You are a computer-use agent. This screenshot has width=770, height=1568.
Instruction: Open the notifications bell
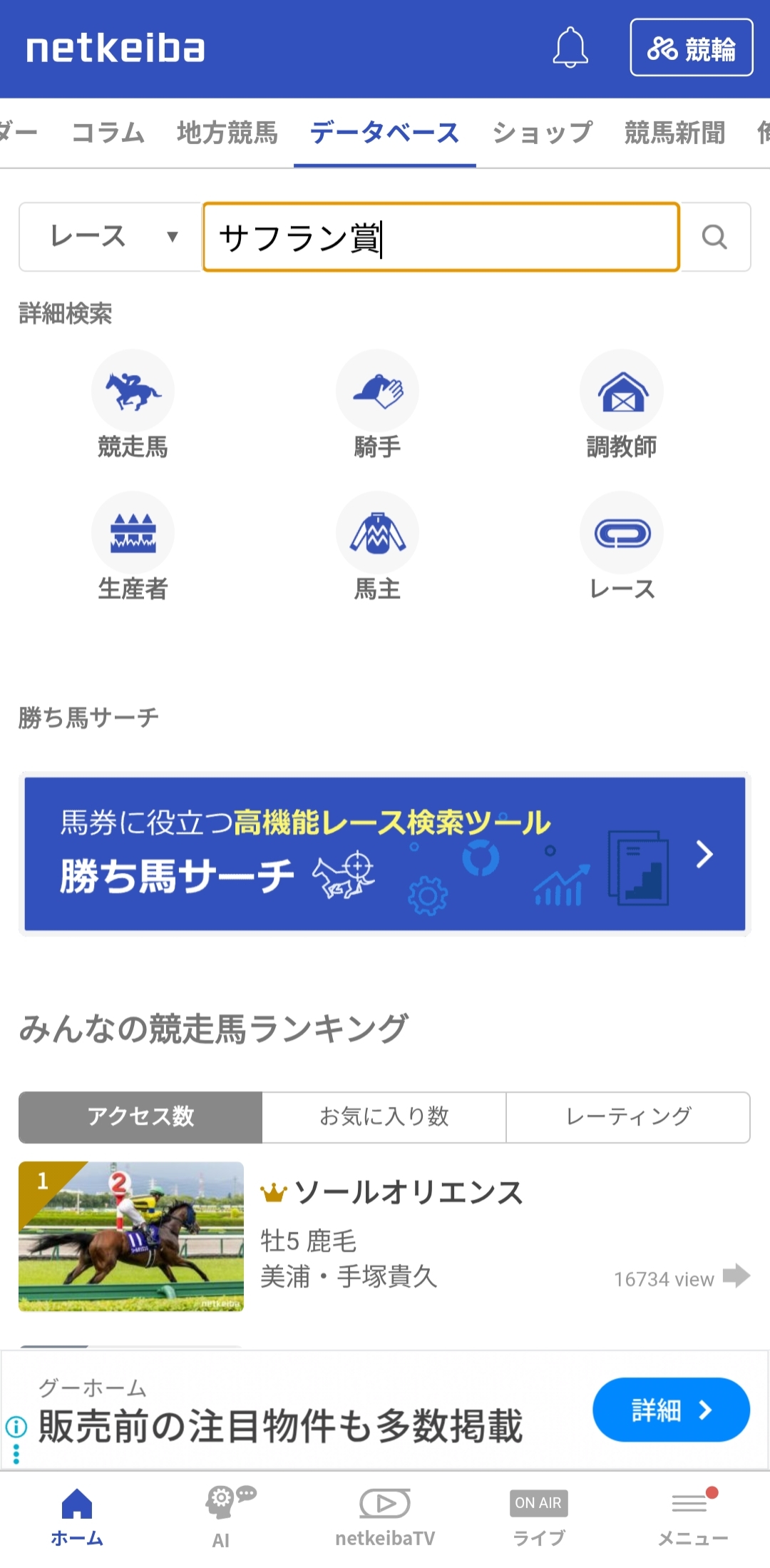[x=570, y=48]
